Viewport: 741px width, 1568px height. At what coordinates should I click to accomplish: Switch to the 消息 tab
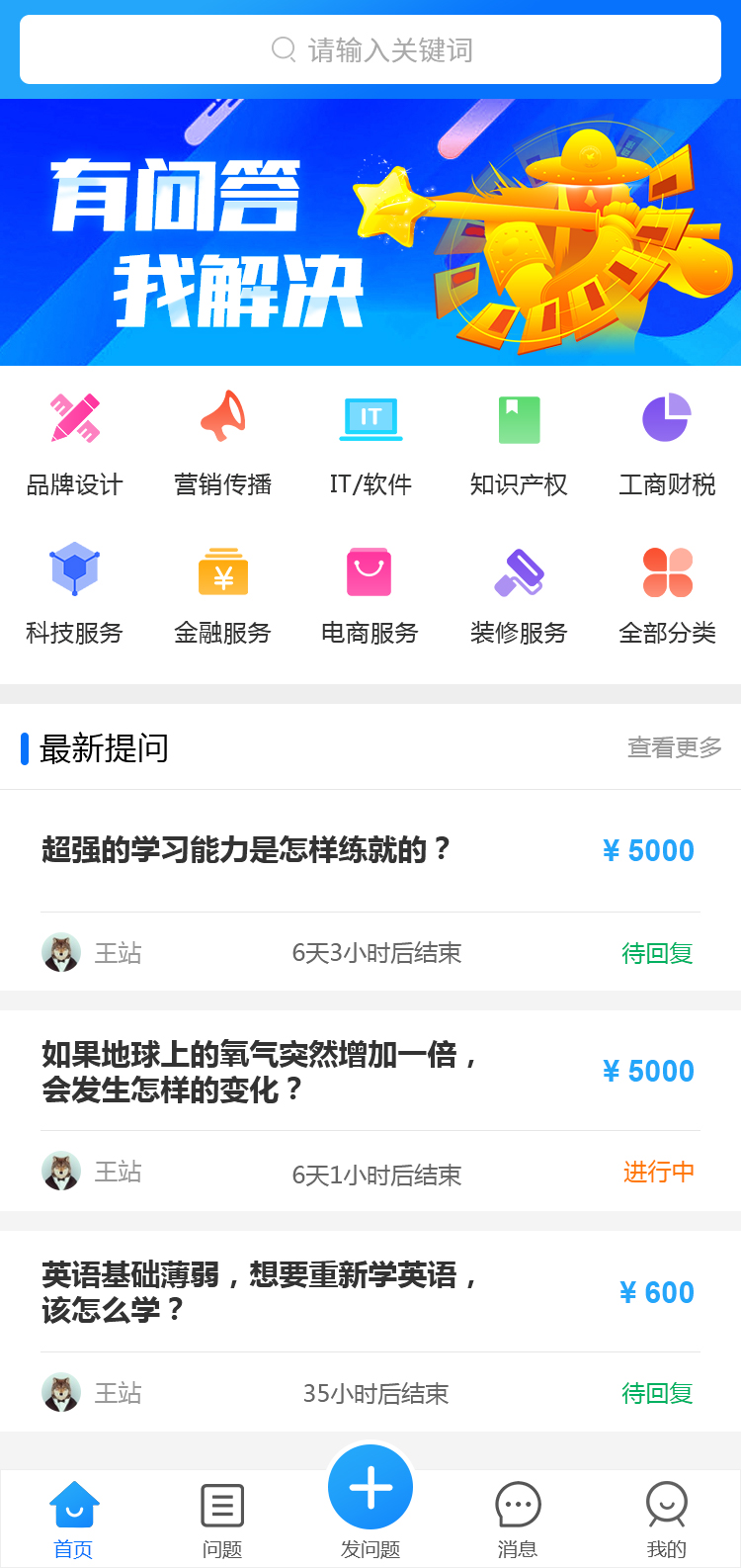tap(518, 1521)
